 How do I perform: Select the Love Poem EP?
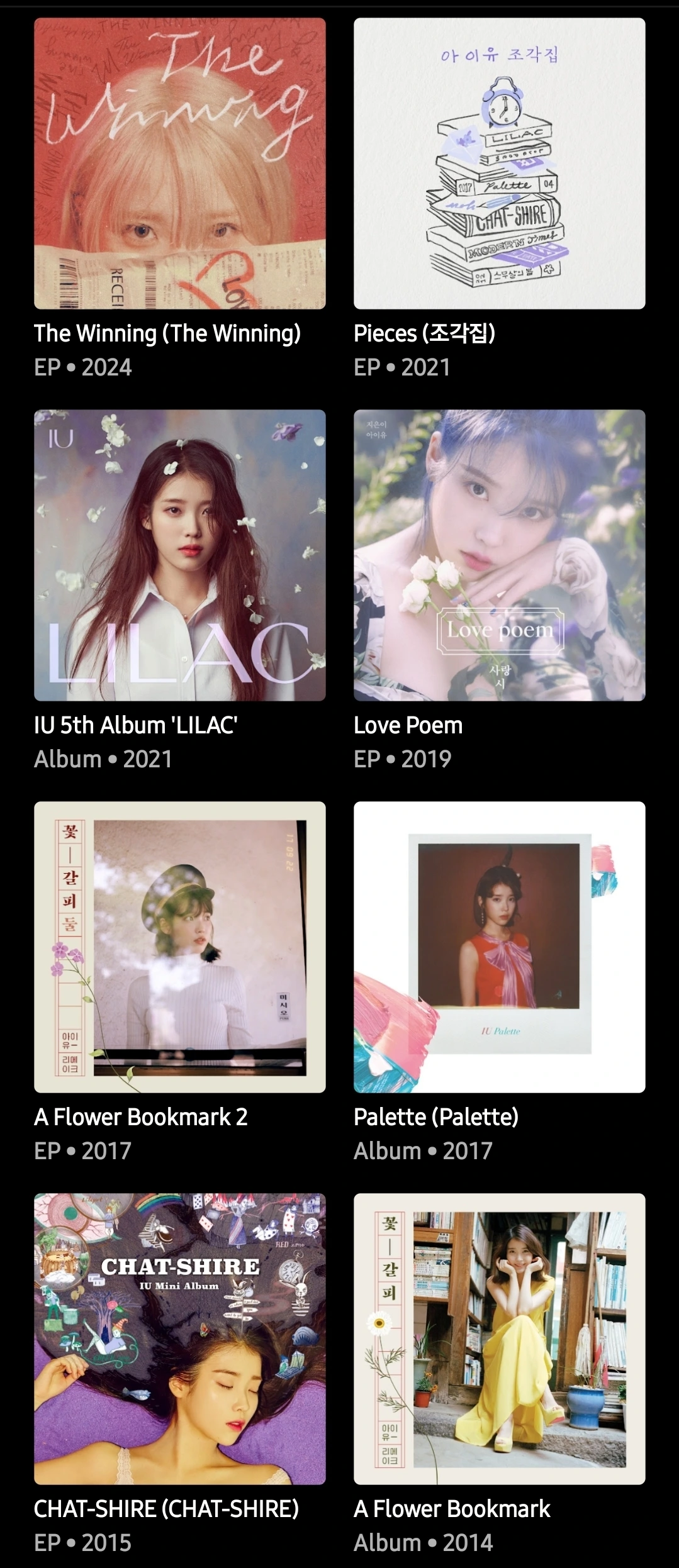click(499, 555)
